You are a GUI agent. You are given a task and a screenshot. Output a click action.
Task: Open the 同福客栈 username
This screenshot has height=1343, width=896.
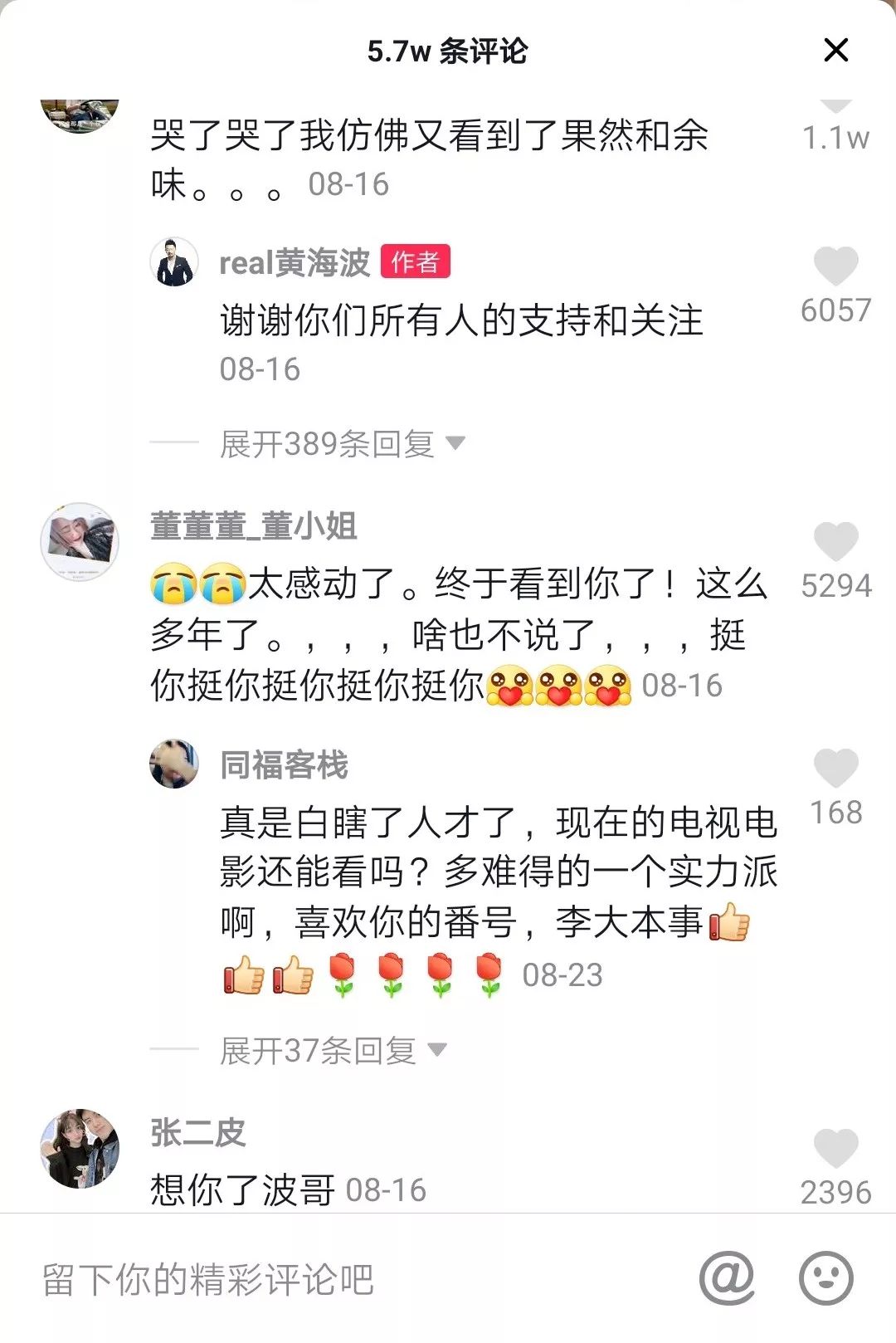[x=284, y=764]
